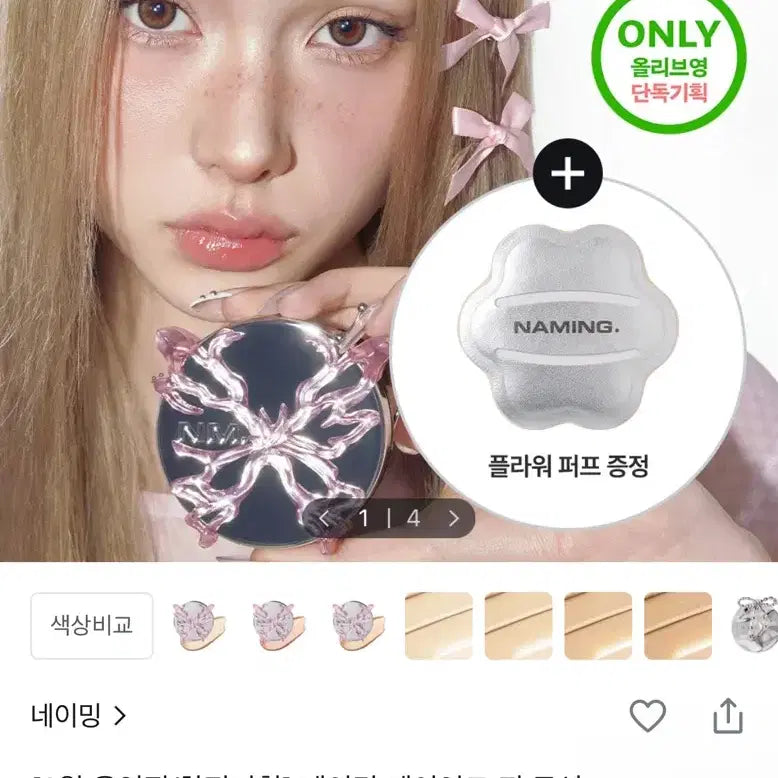Image resolution: width=778 pixels, height=778 pixels.
Task: Show the previous product image
Action: [x=324, y=518]
